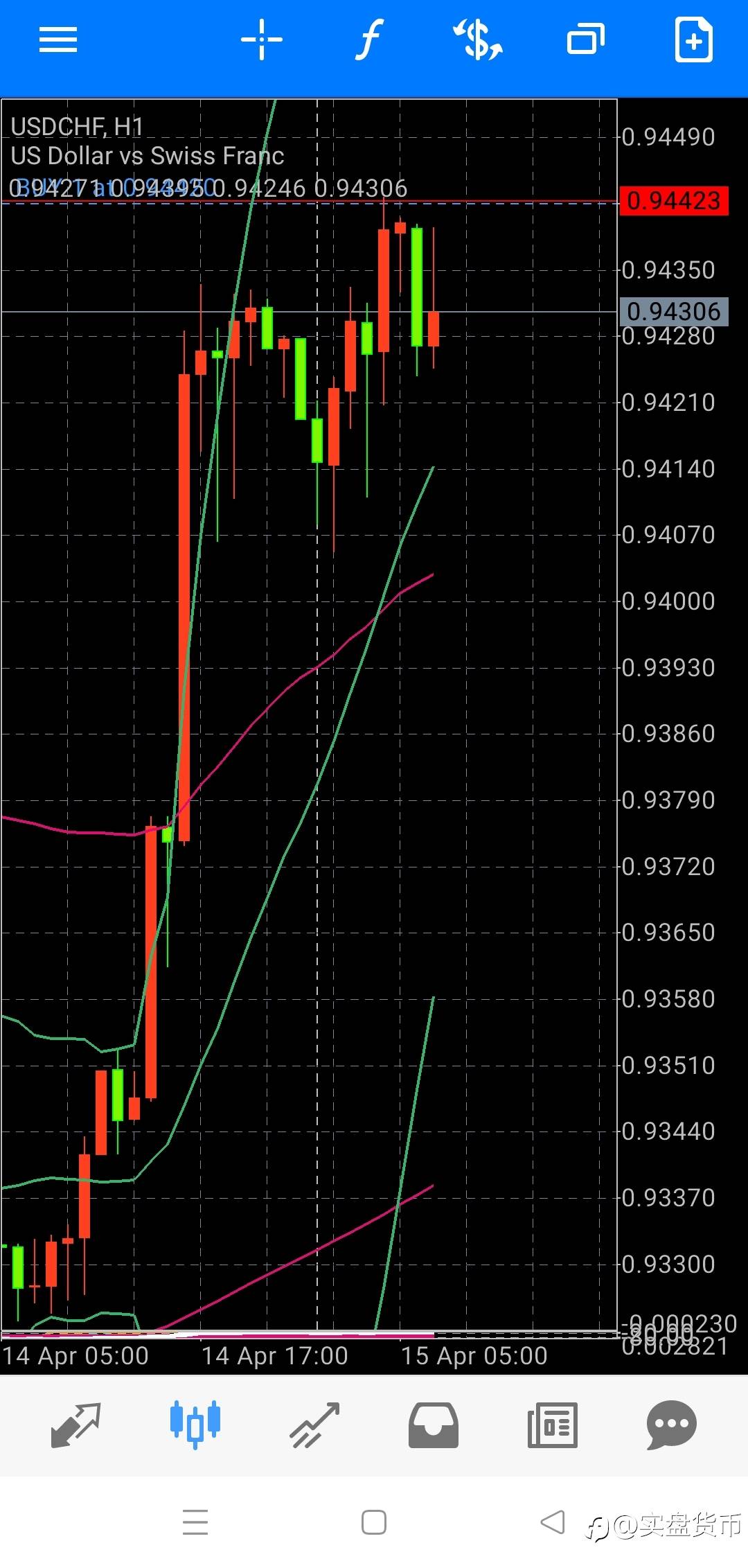Open the Messages chat tab

(671, 1425)
